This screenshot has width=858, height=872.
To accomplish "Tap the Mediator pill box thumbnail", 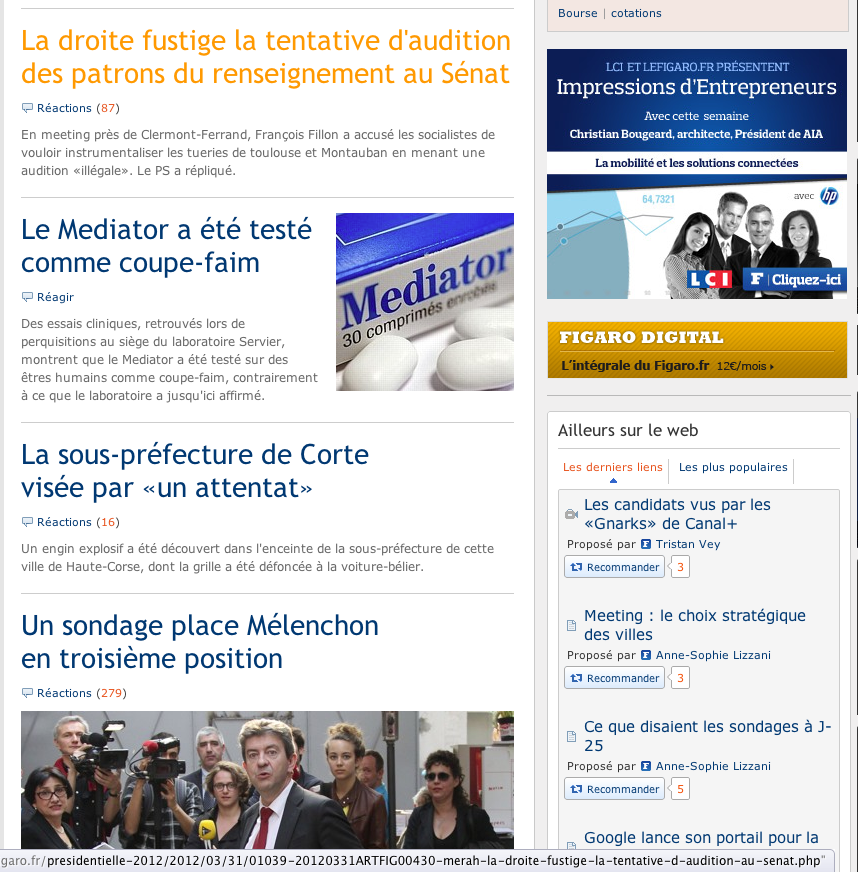I will pos(424,301).
